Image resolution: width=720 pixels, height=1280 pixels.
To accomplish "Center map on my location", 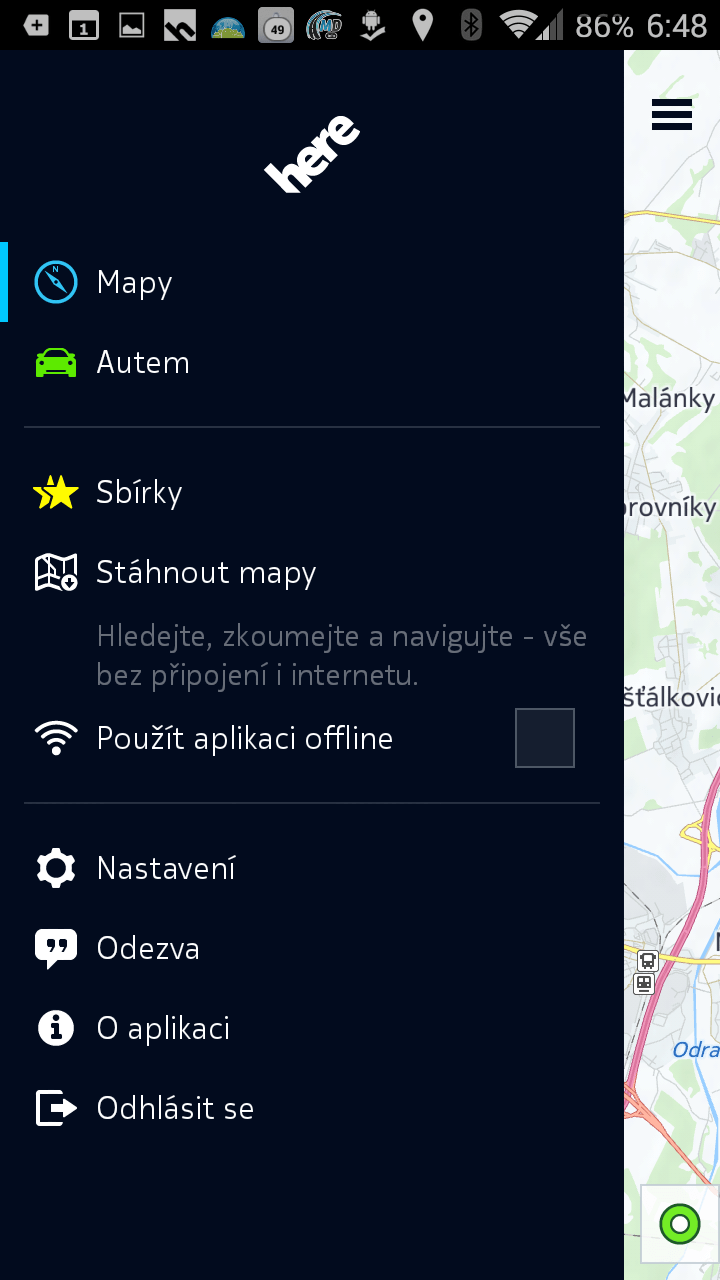I will [680, 1224].
